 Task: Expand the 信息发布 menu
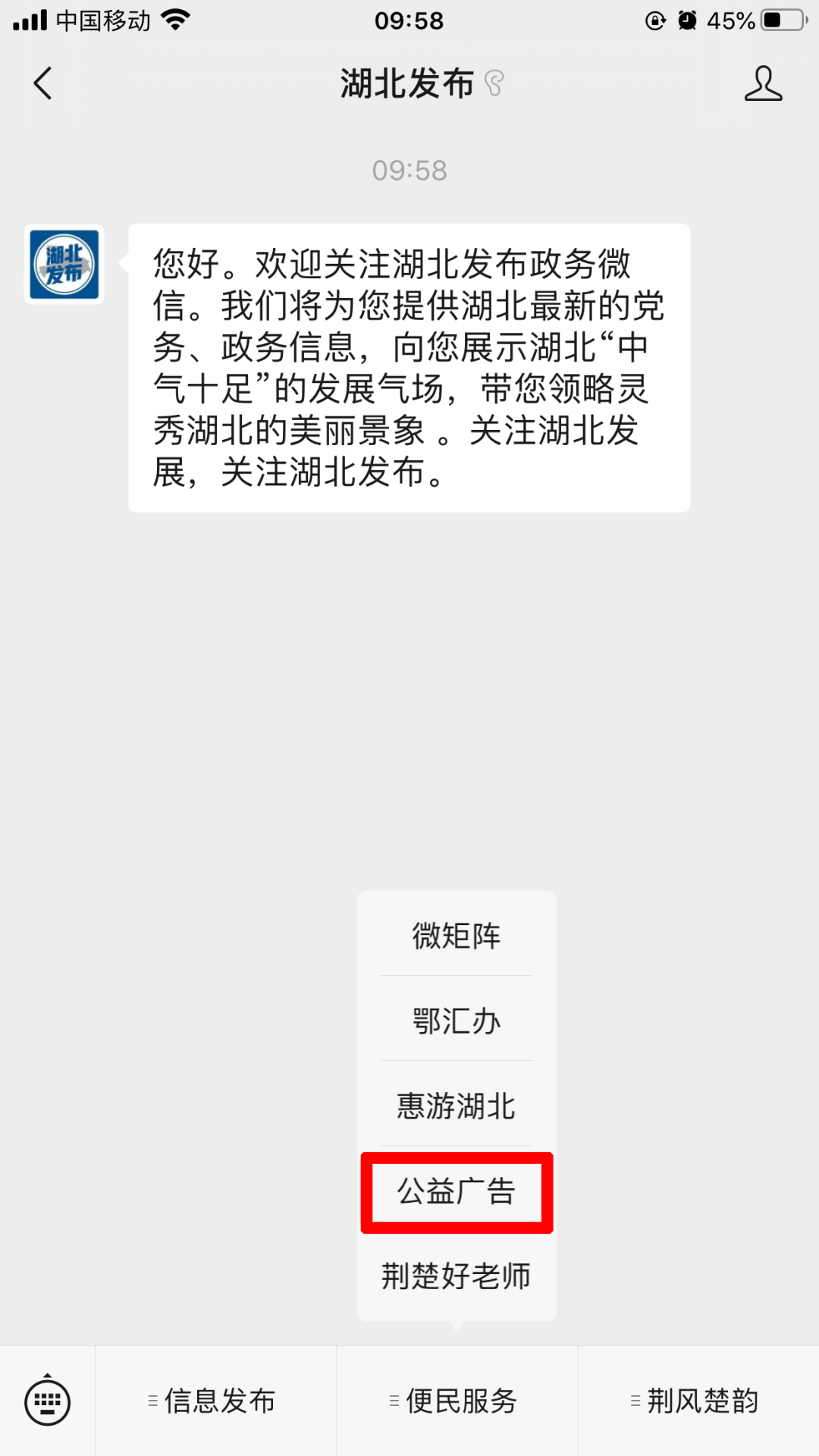point(215,1401)
